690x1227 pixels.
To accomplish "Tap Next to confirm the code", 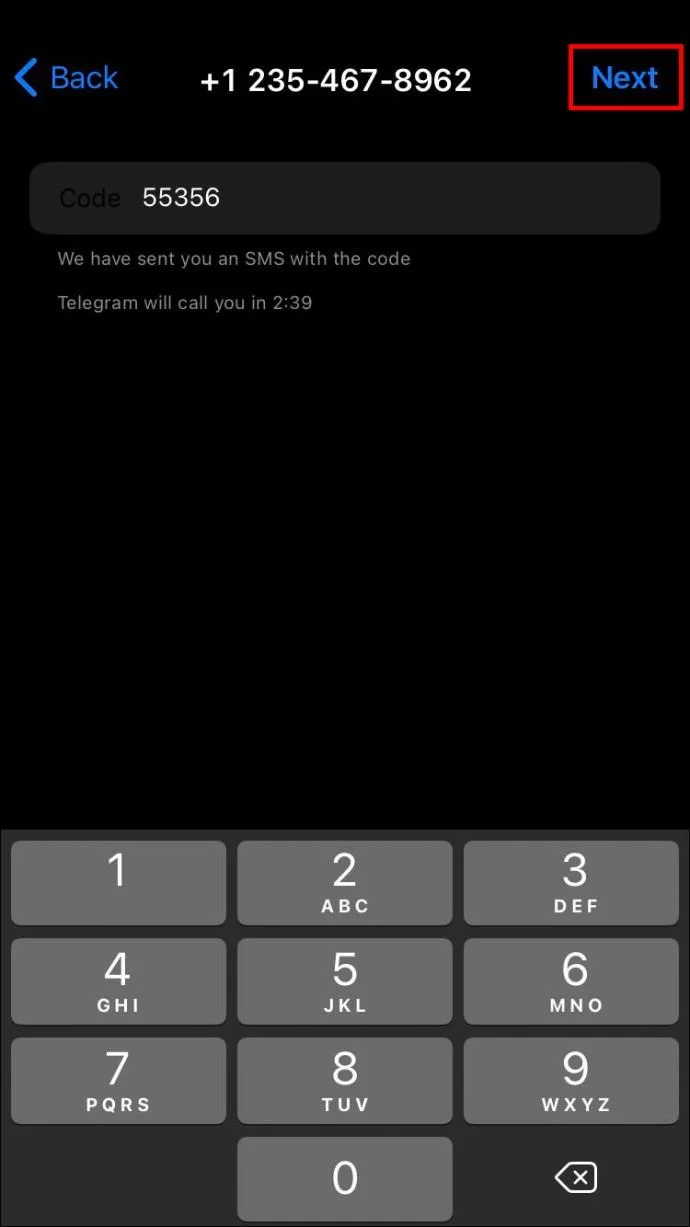I will click(x=624, y=78).
